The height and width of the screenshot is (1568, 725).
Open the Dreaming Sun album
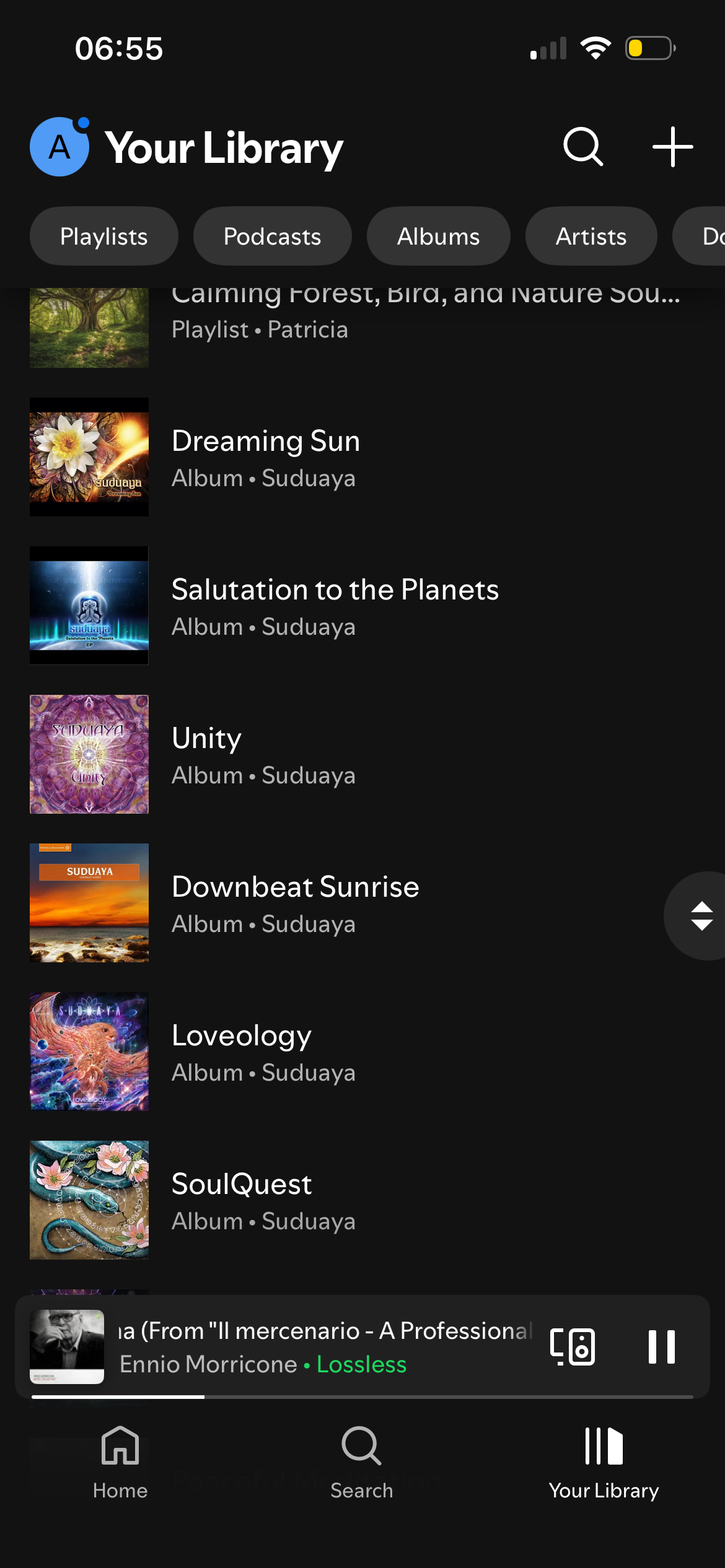click(x=266, y=457)
